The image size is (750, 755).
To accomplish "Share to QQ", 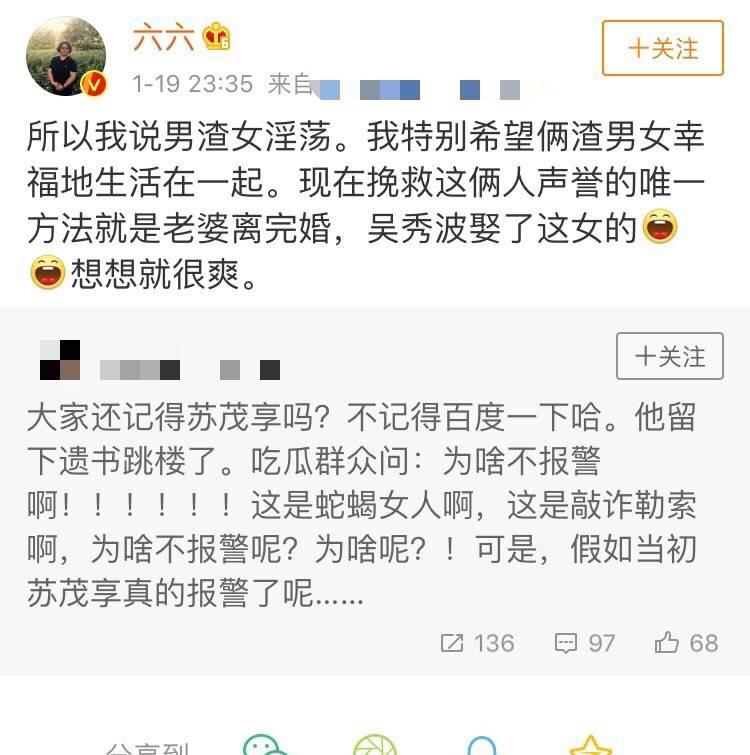I will pos(482,745).
